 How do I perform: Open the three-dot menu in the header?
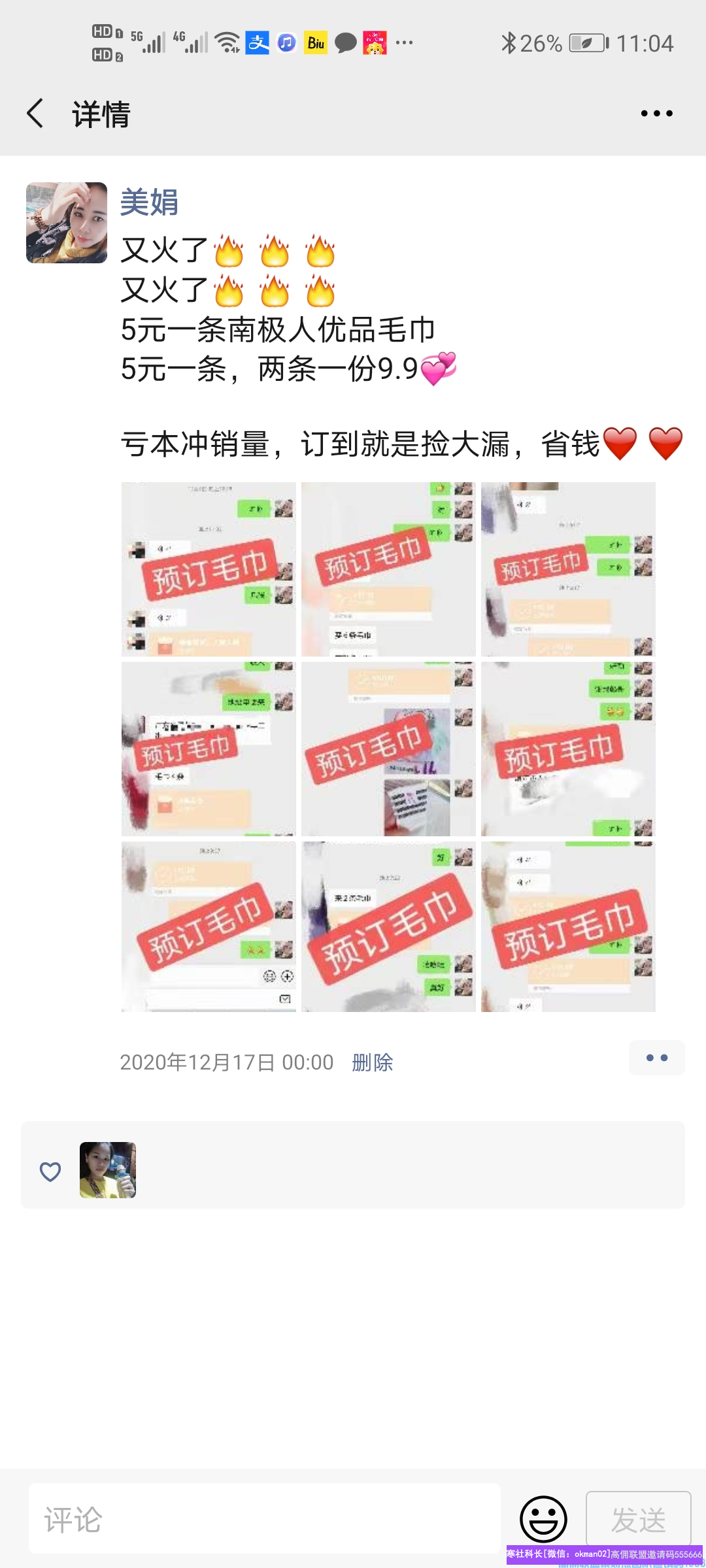[x=656, y=114]
